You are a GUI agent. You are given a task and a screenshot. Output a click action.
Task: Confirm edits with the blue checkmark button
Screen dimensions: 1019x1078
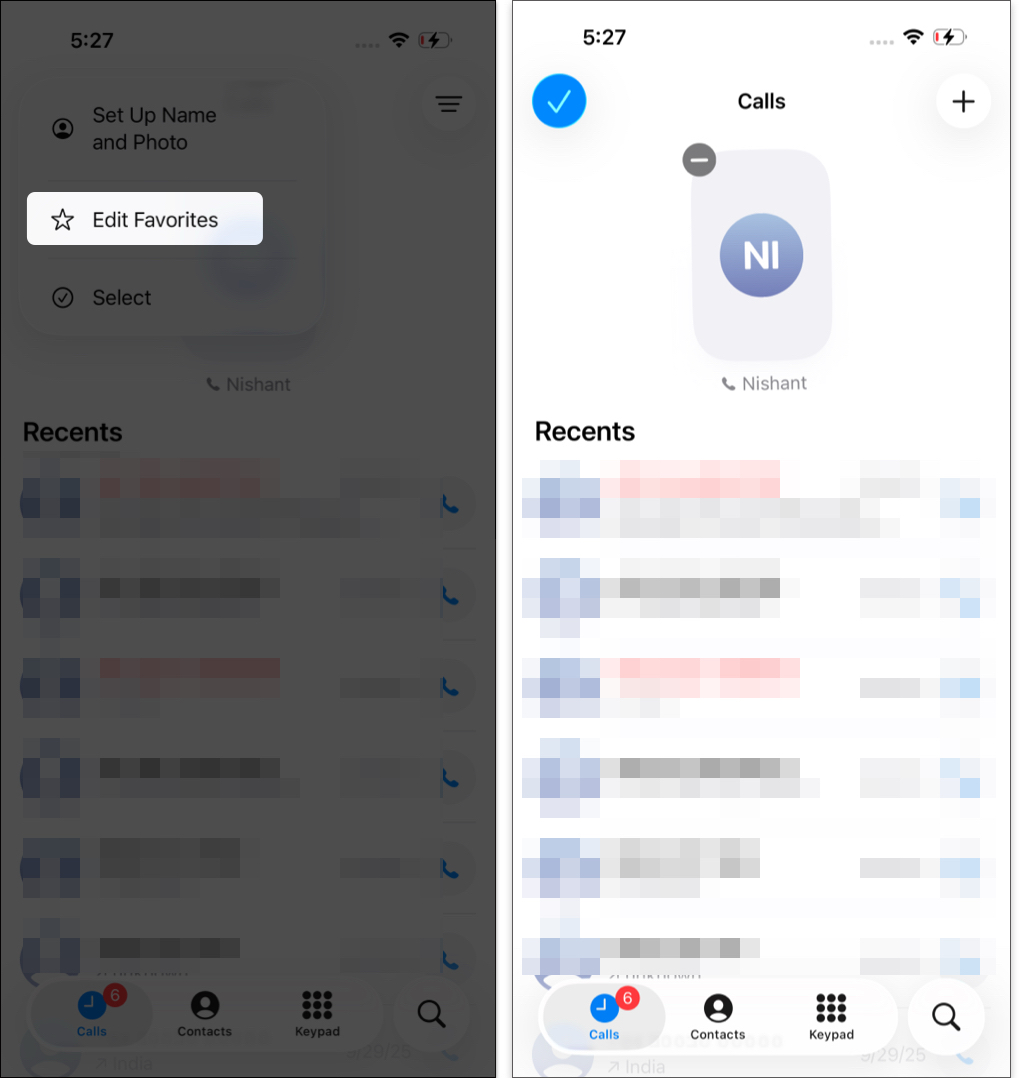click(x=559, y=101)
